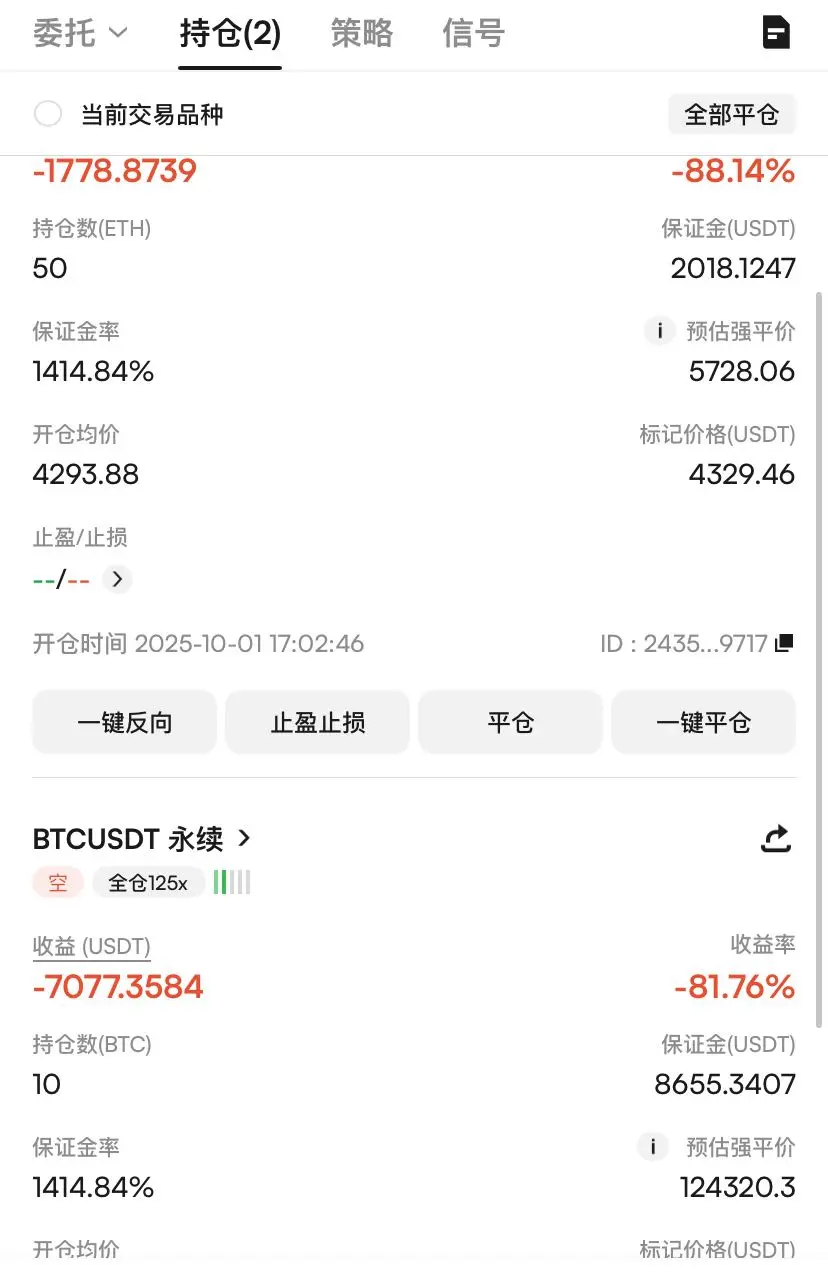Tap 一键平仓 for the ETH position
The height and width of the screenshot is (1278, 828).
pos(703,722)
